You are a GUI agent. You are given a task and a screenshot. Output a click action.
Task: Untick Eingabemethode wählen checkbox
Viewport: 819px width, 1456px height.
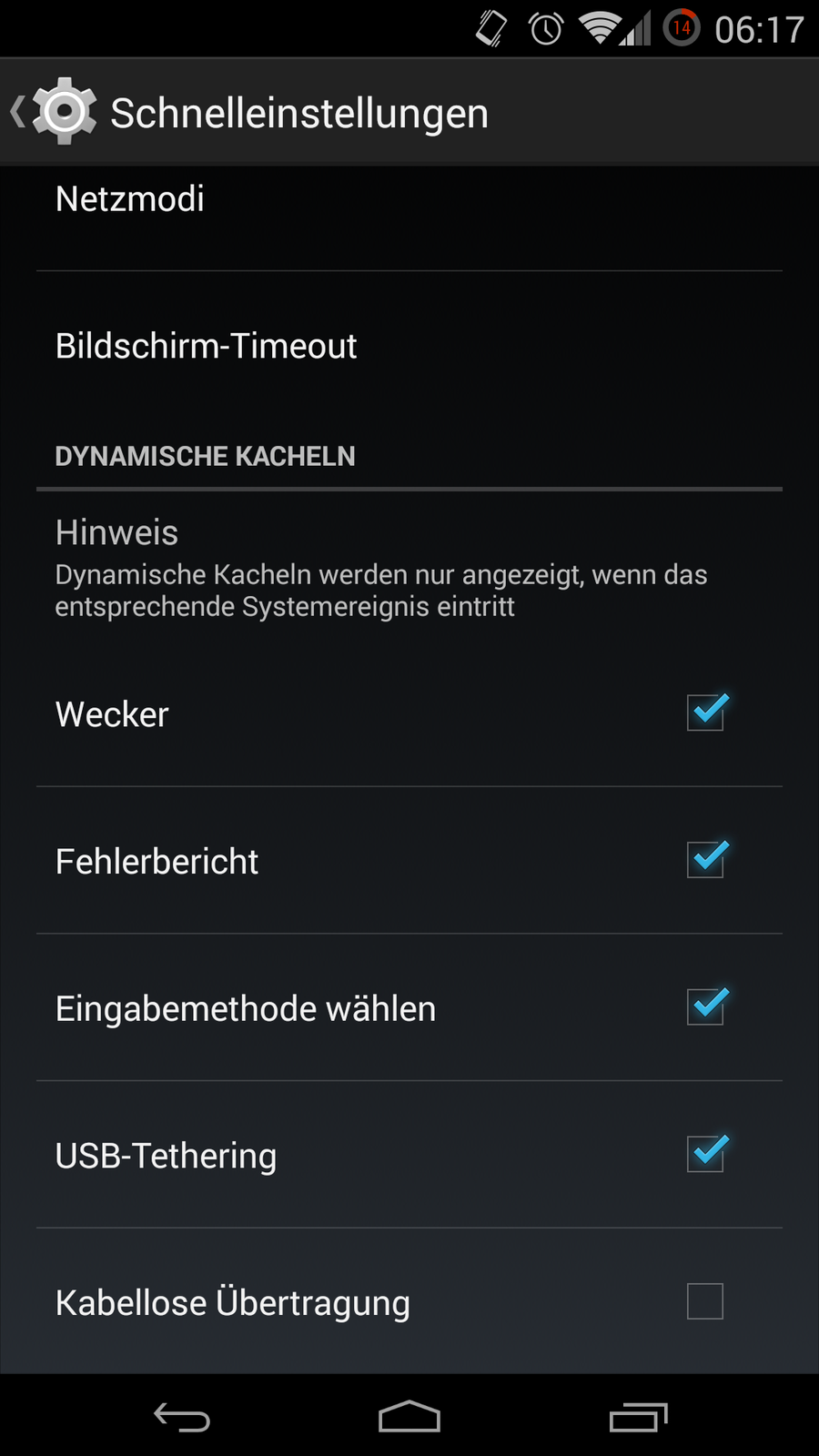coord(705,1007)
